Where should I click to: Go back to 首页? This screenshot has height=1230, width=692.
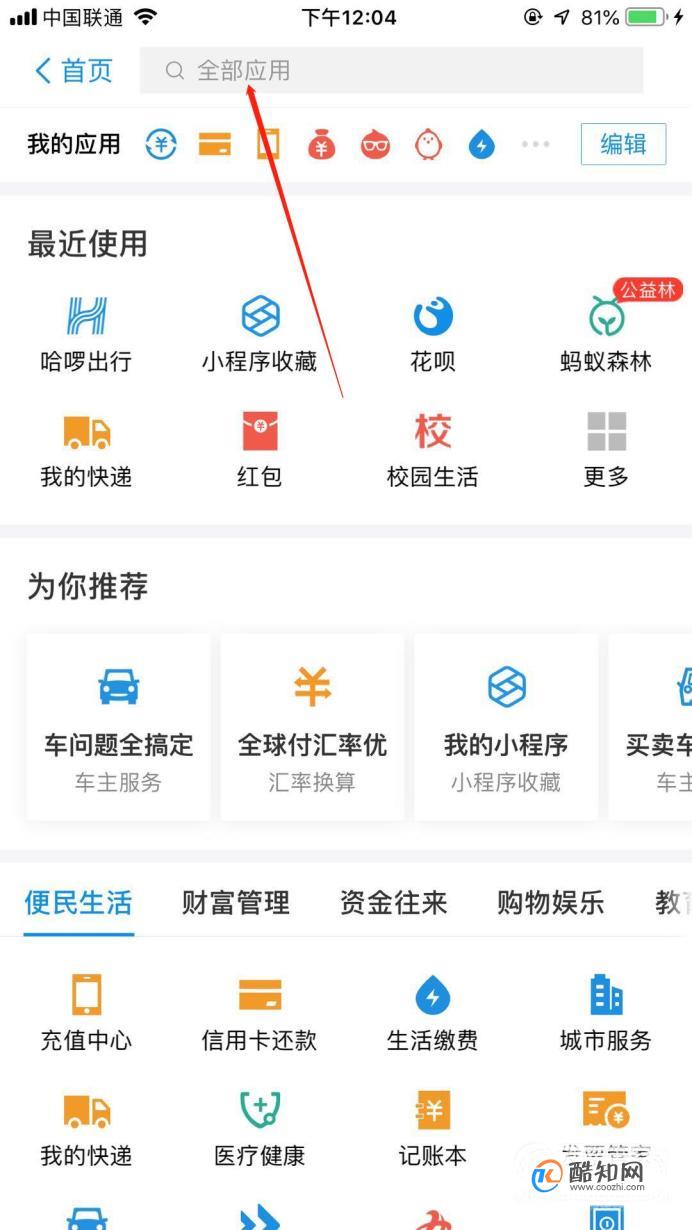[x=73, y=71]
